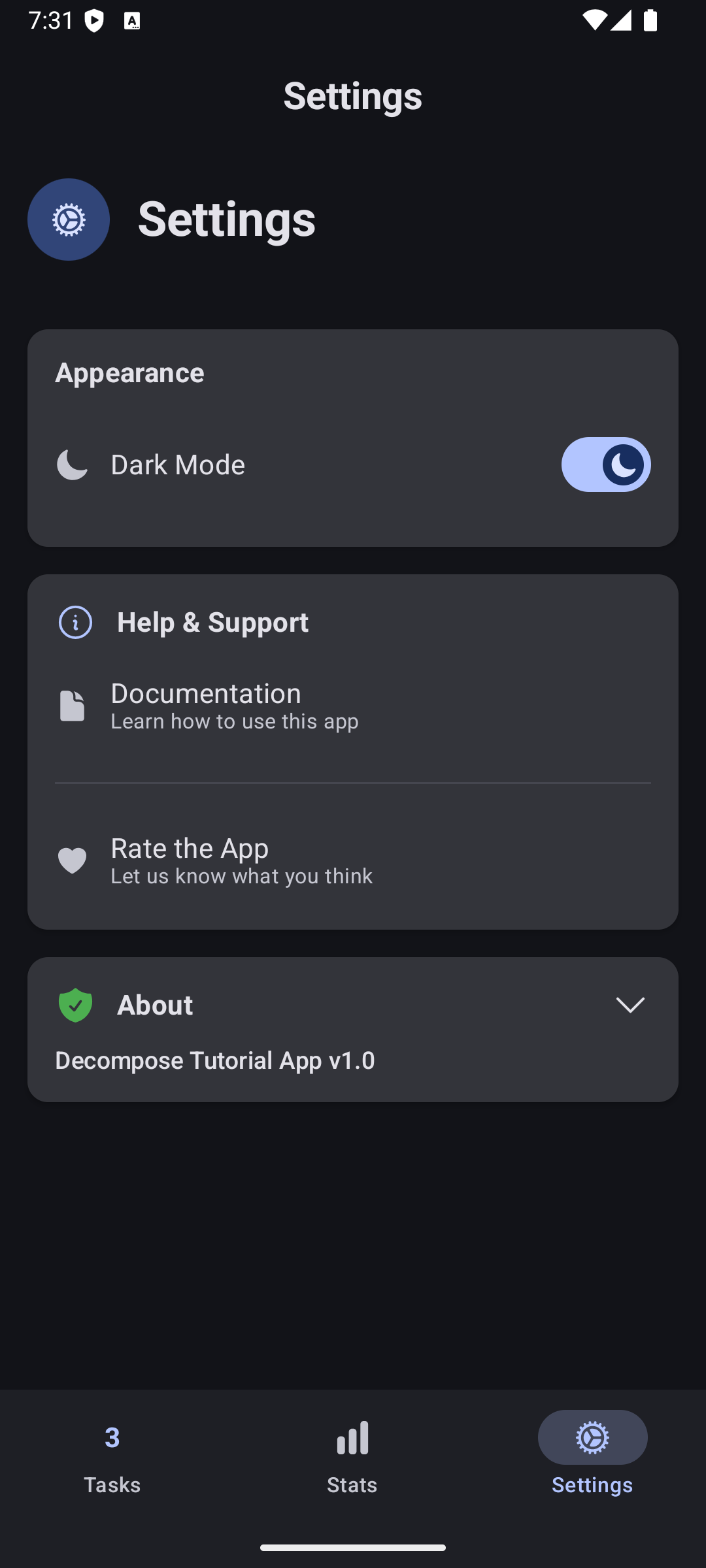Tap the Settings gear in bottom navigation
This screenshot has height=1568, width=706.
tap(592, 1437)
